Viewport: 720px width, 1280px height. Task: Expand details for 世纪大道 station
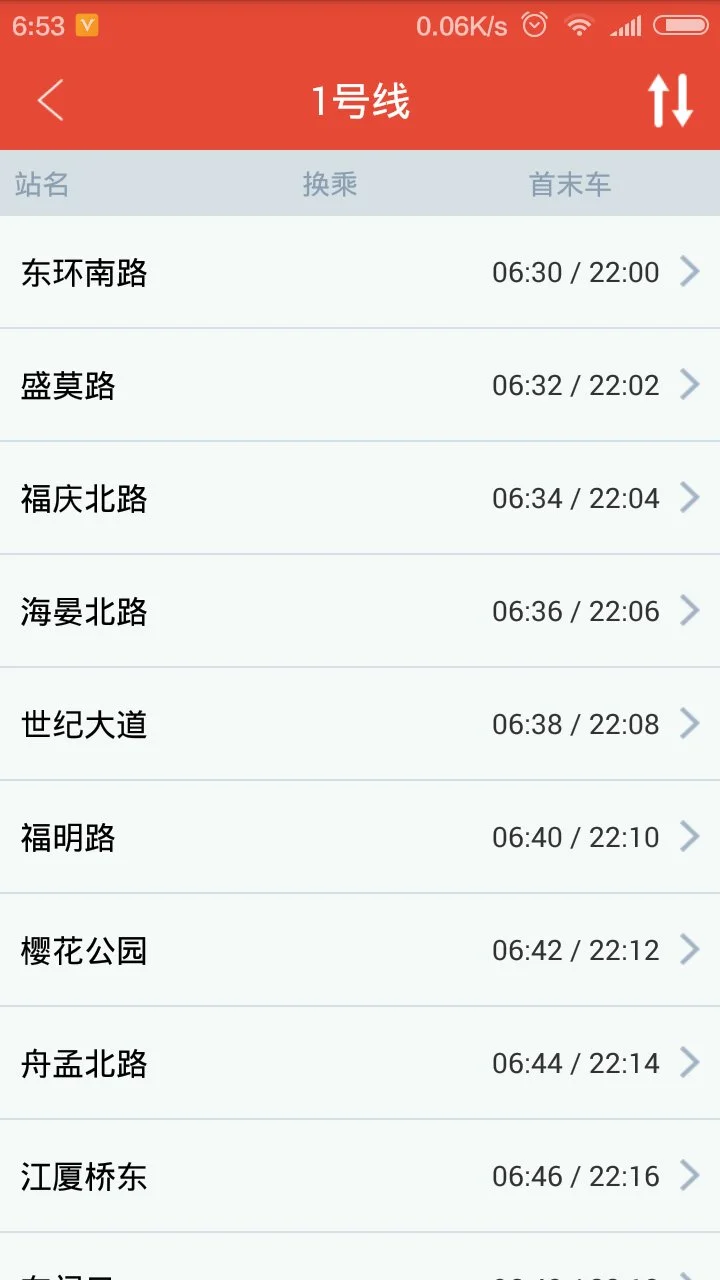coord(690,723)
